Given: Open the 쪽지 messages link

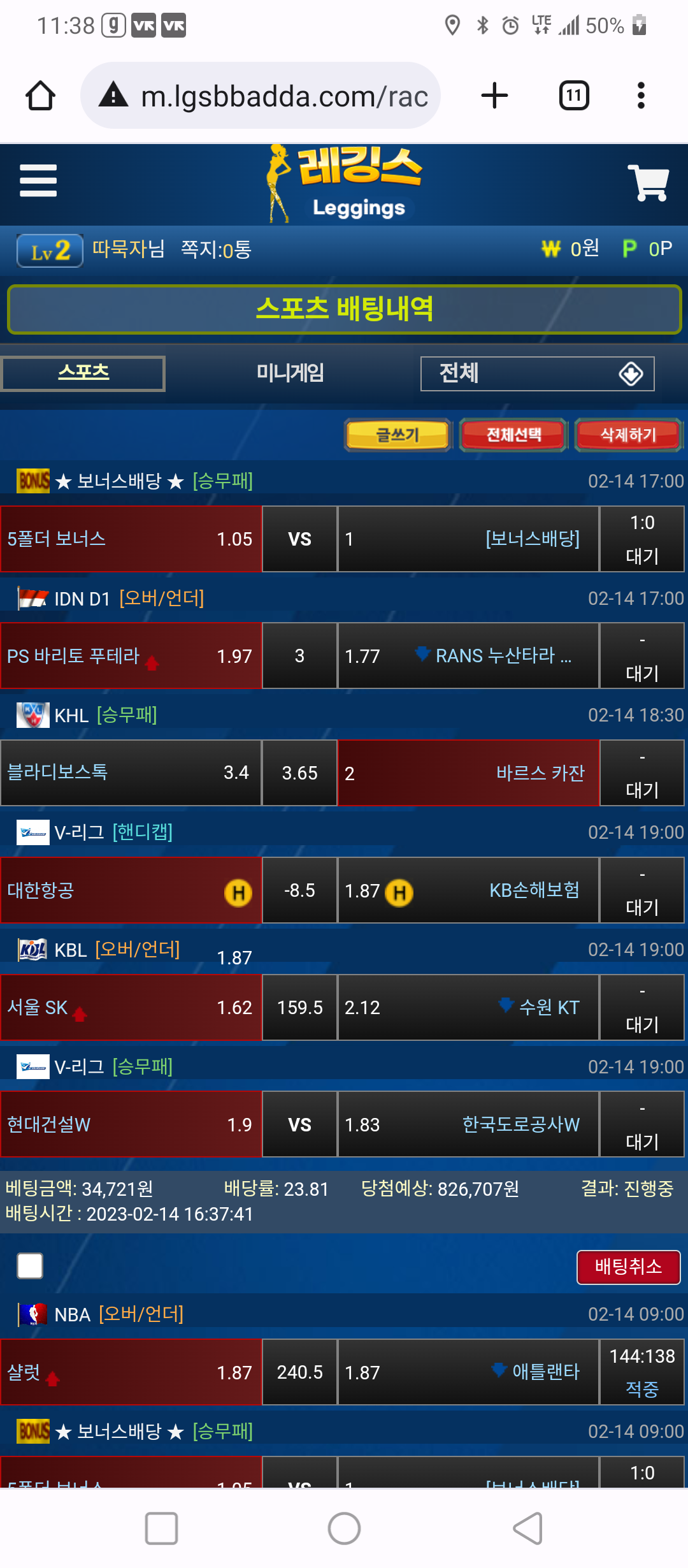Looking at the screenshot, I should click(x=216, y=249).
